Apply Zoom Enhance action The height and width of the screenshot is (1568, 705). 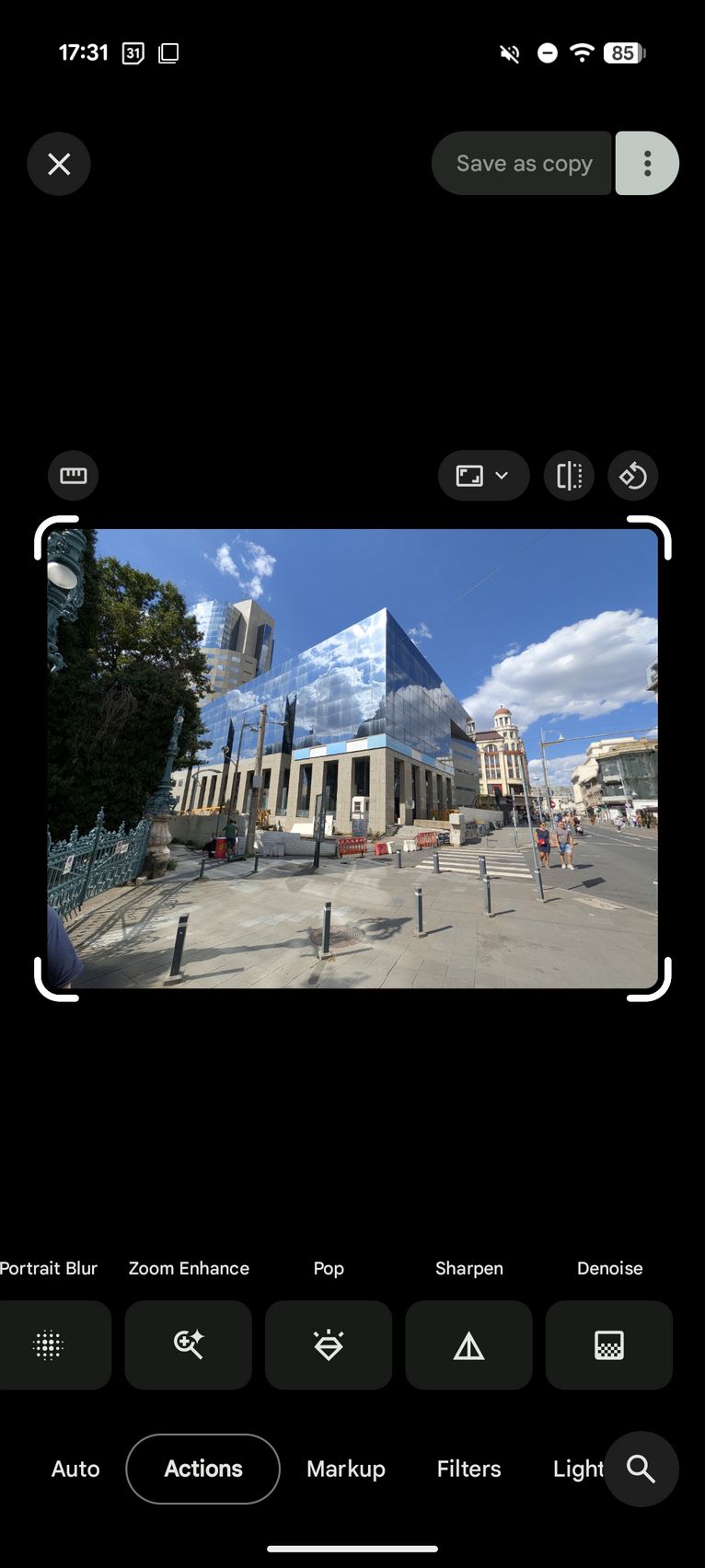(189, 1344)
